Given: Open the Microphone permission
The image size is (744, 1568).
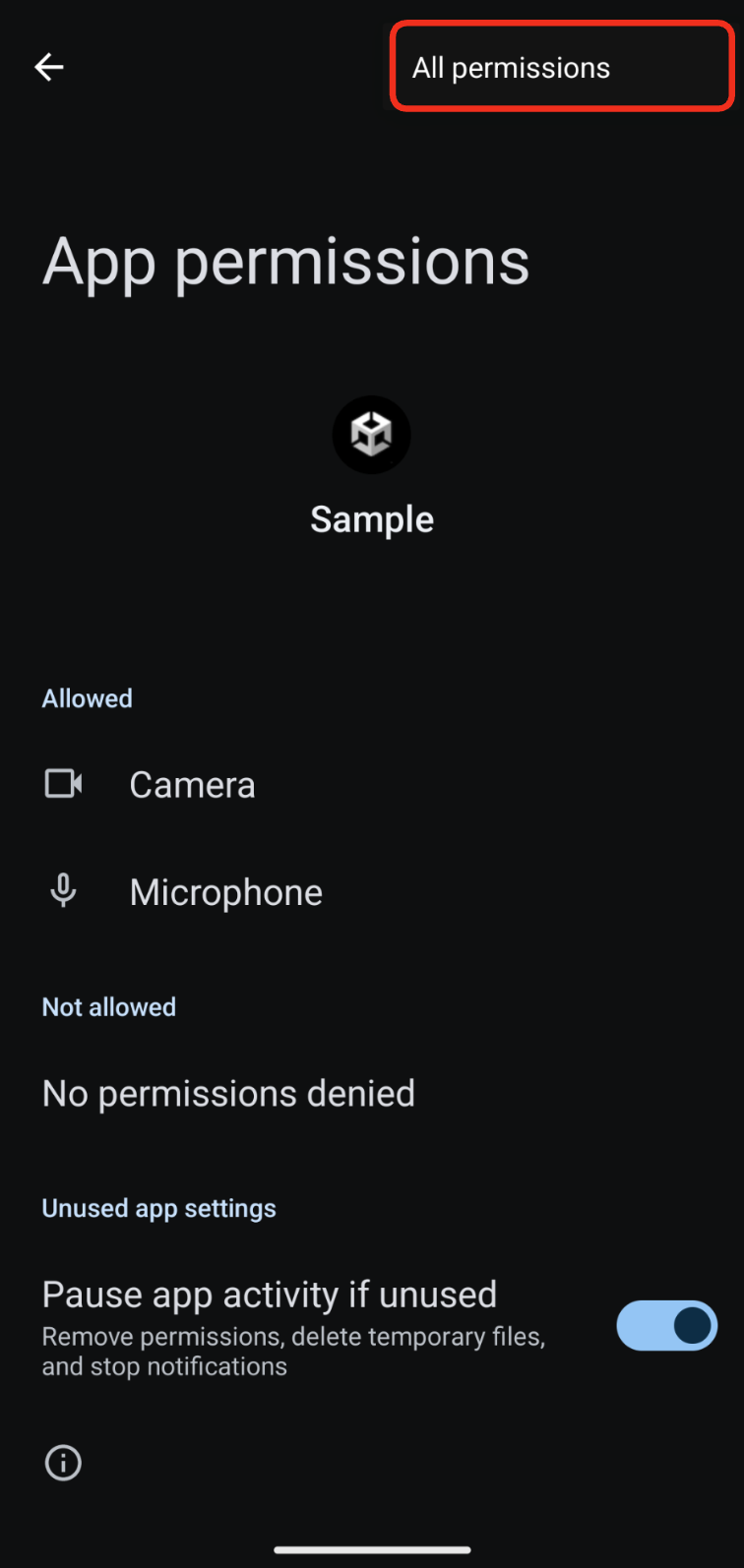Looking at the screenshot, I should tap(372, 891).
